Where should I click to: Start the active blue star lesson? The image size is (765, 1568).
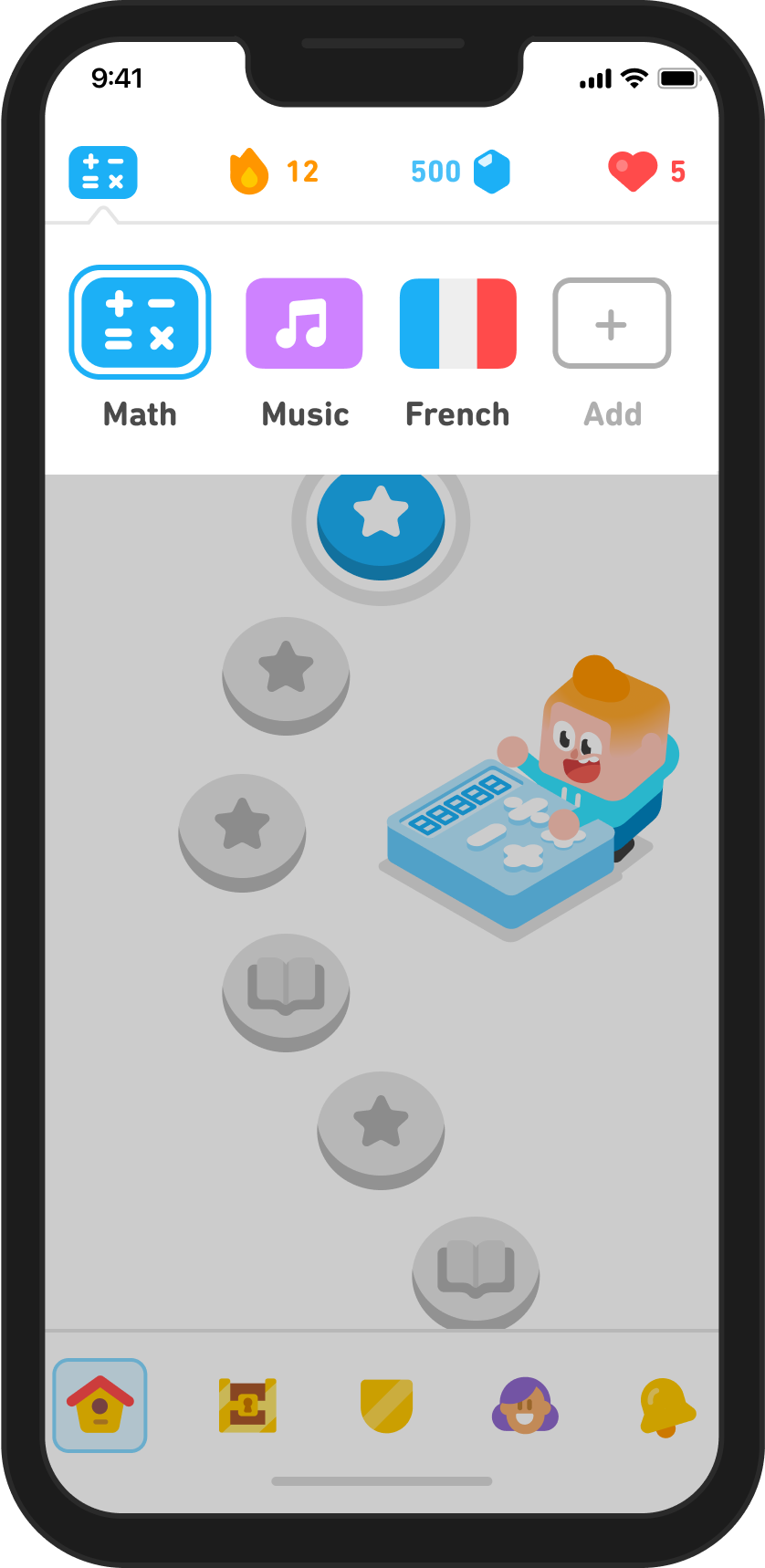pos(381,517)
